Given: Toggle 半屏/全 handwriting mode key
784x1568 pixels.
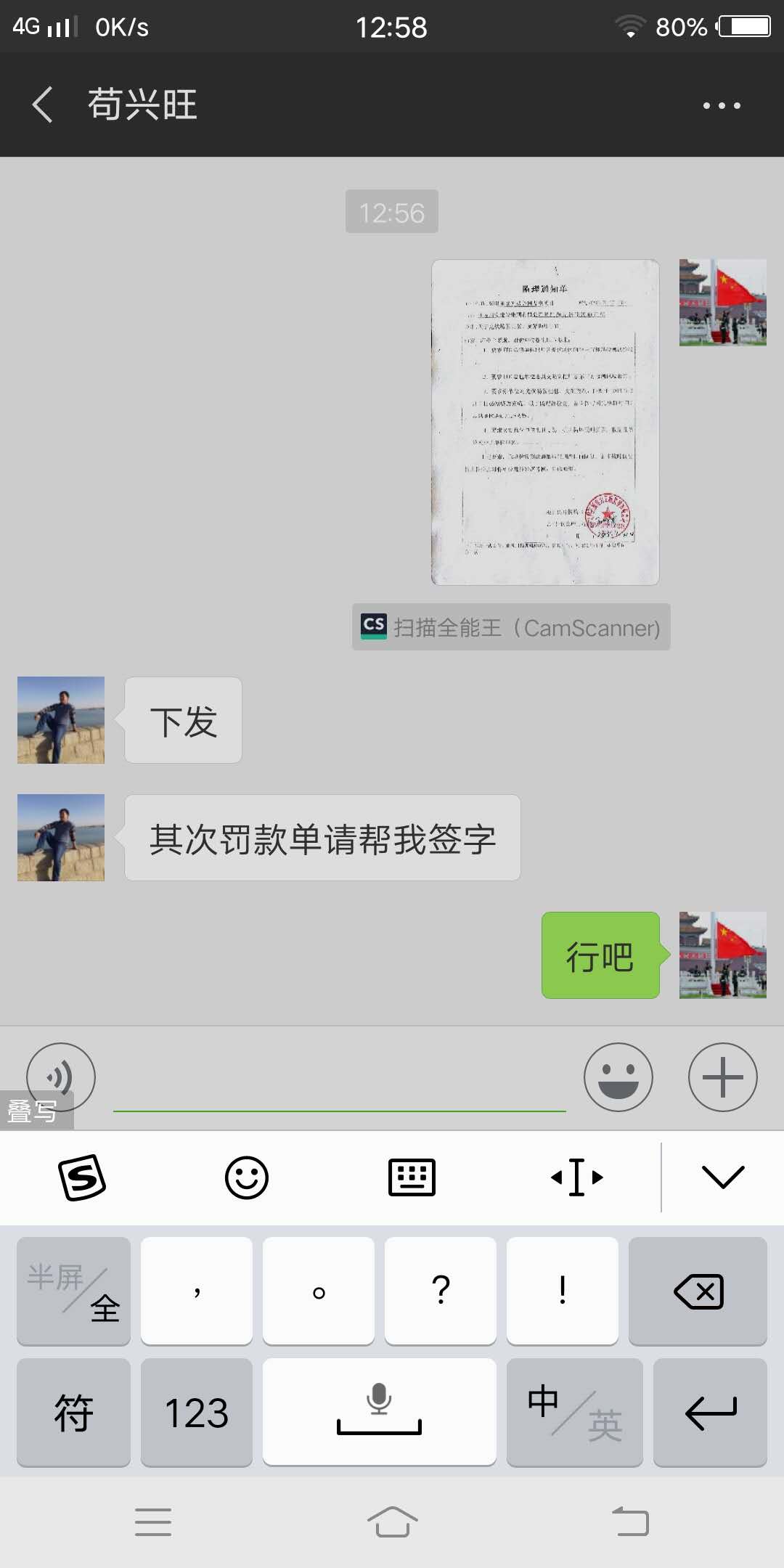Looking at the screenshot, I should [x=73, y=1291].
